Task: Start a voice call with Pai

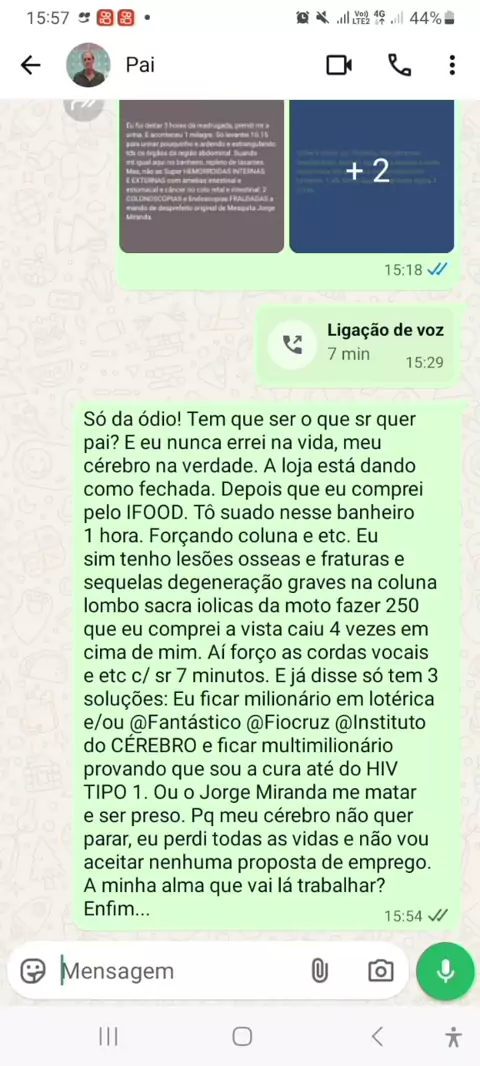Action: click(399, 65)
